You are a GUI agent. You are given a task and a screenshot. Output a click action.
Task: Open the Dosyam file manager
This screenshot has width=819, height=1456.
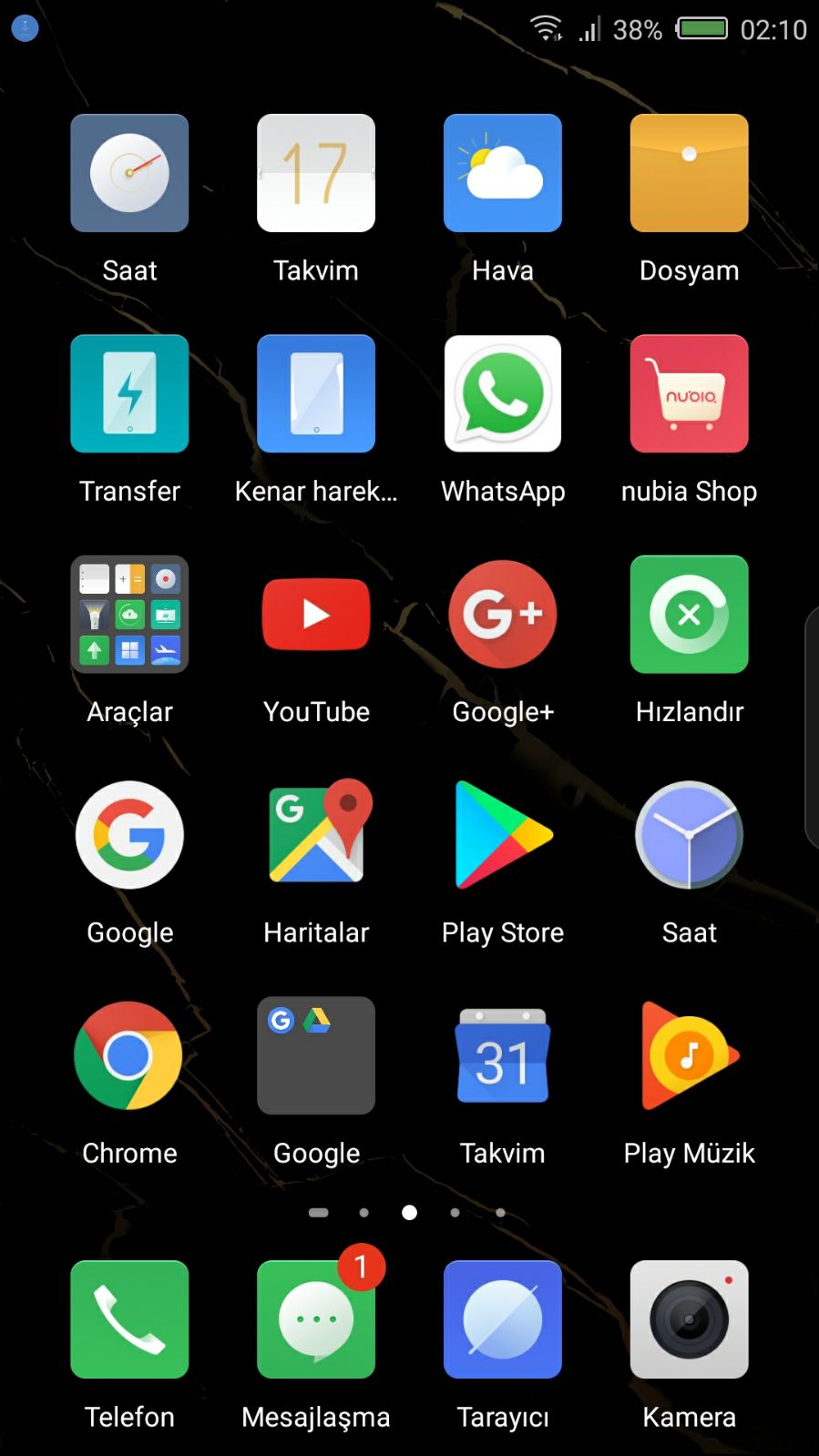(x=689, y=173)
